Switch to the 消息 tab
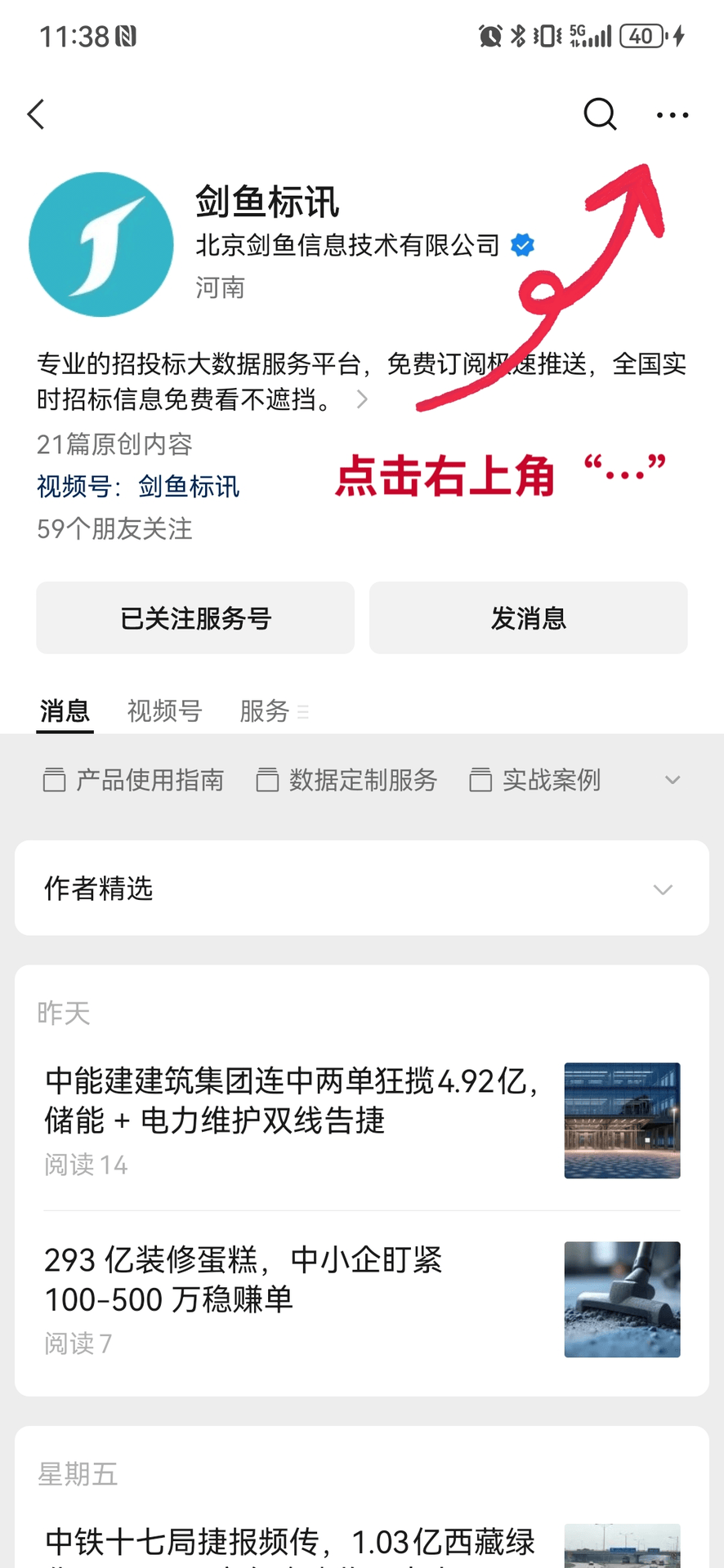724x1568 pixels. (x=65, y=711)
